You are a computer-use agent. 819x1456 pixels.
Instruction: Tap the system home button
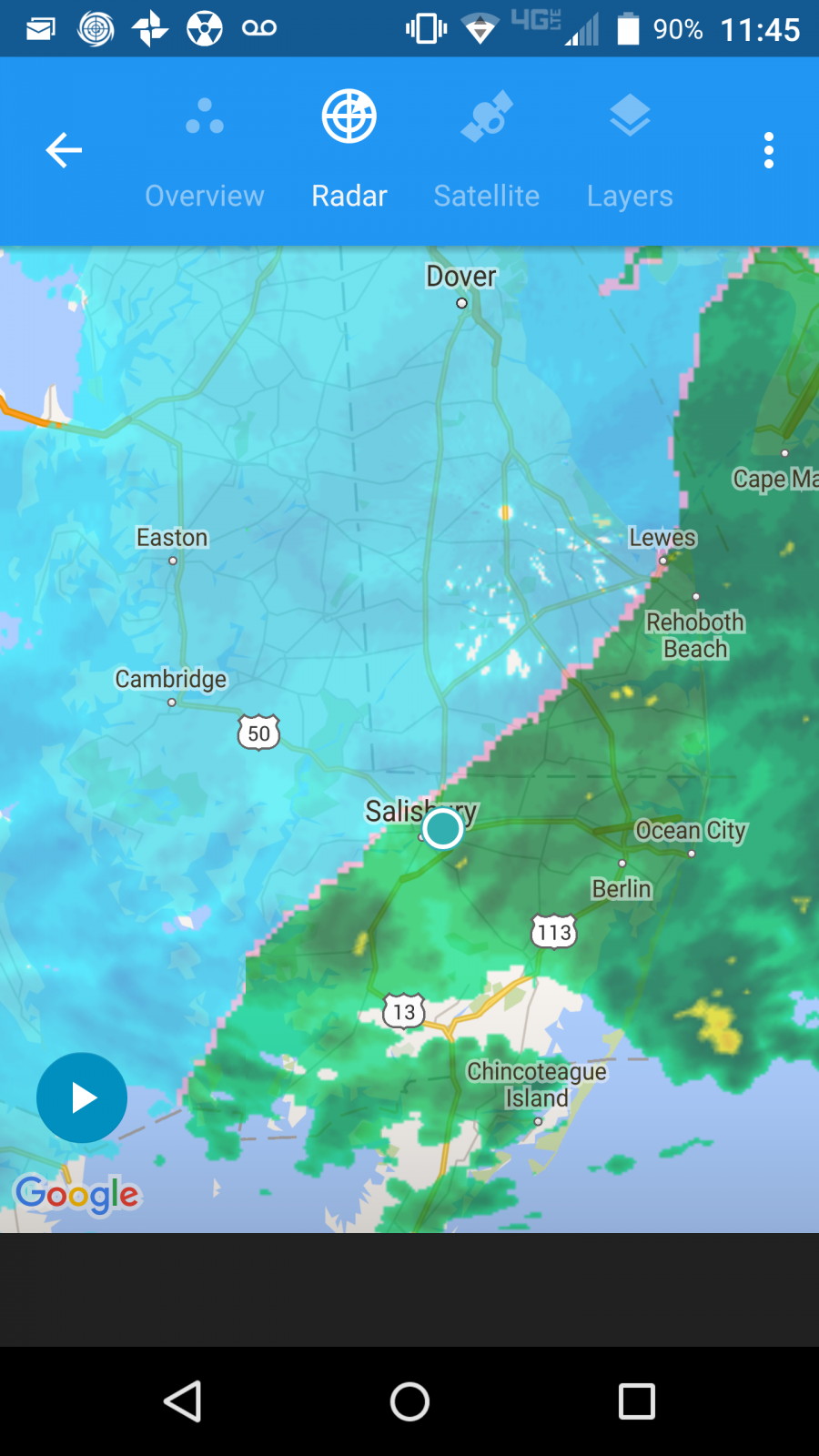tap(409, 1401)
